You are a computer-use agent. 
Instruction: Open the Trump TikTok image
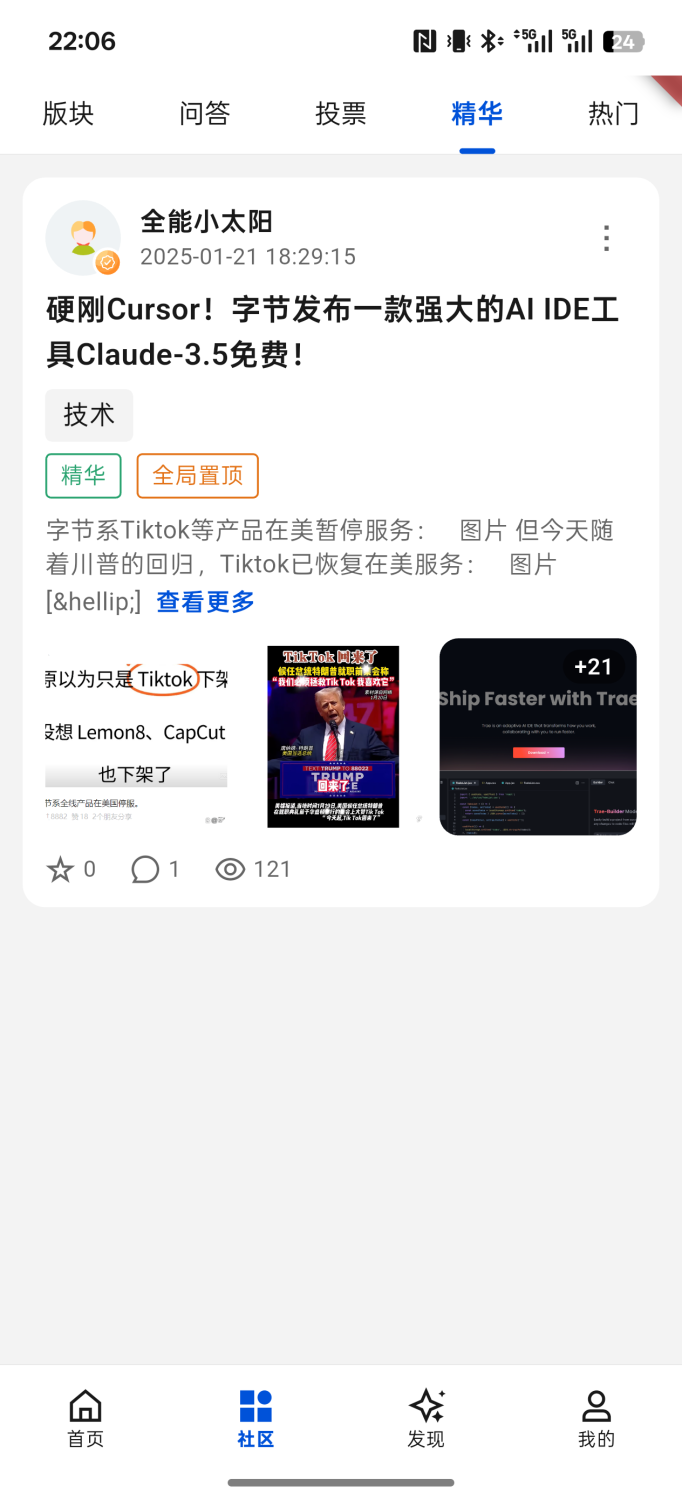pos(333,736)
